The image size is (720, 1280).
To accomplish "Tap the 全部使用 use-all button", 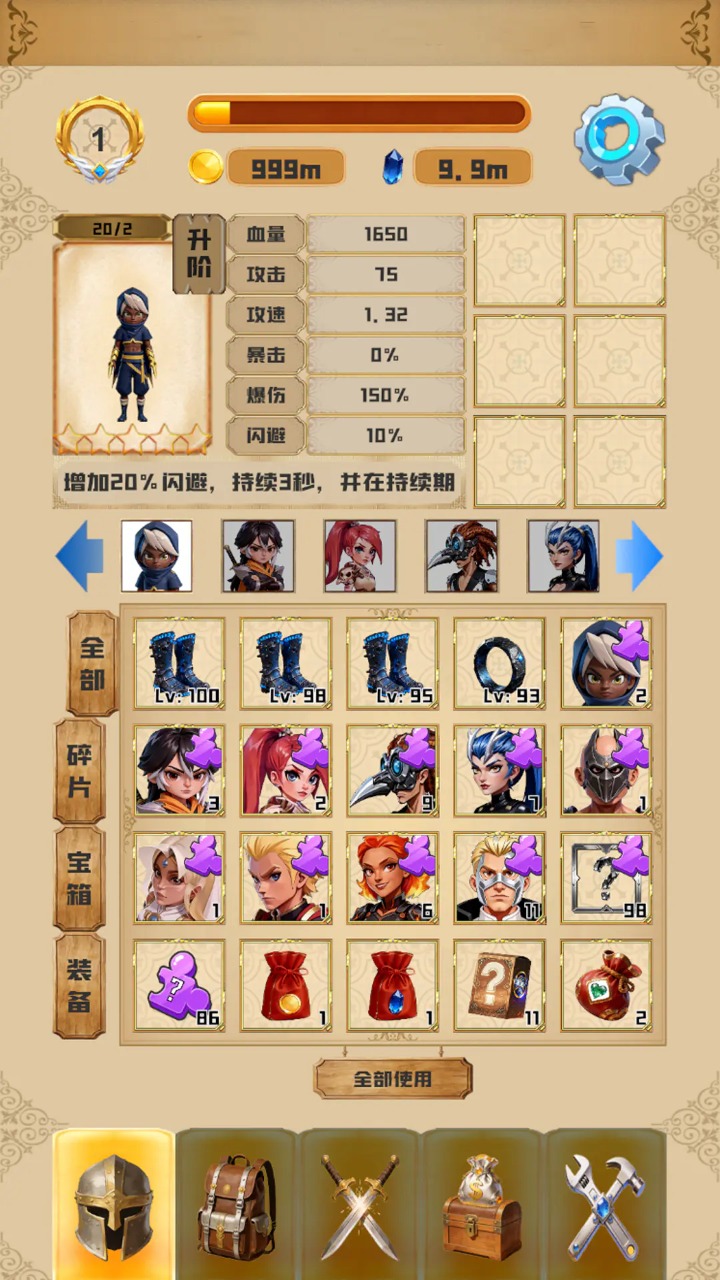I will tap(392, 1079).
